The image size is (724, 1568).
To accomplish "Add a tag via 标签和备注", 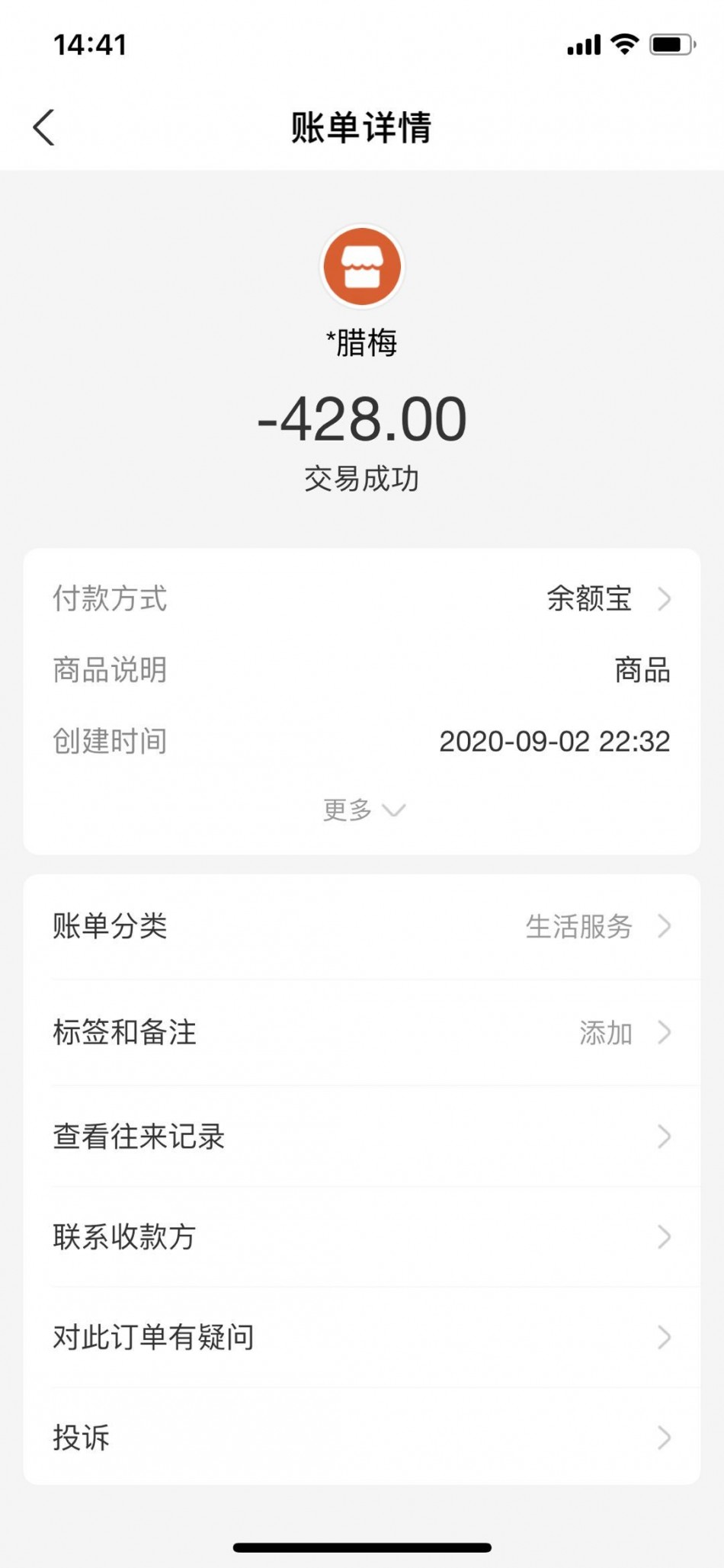I will (x=362, y=1033).
